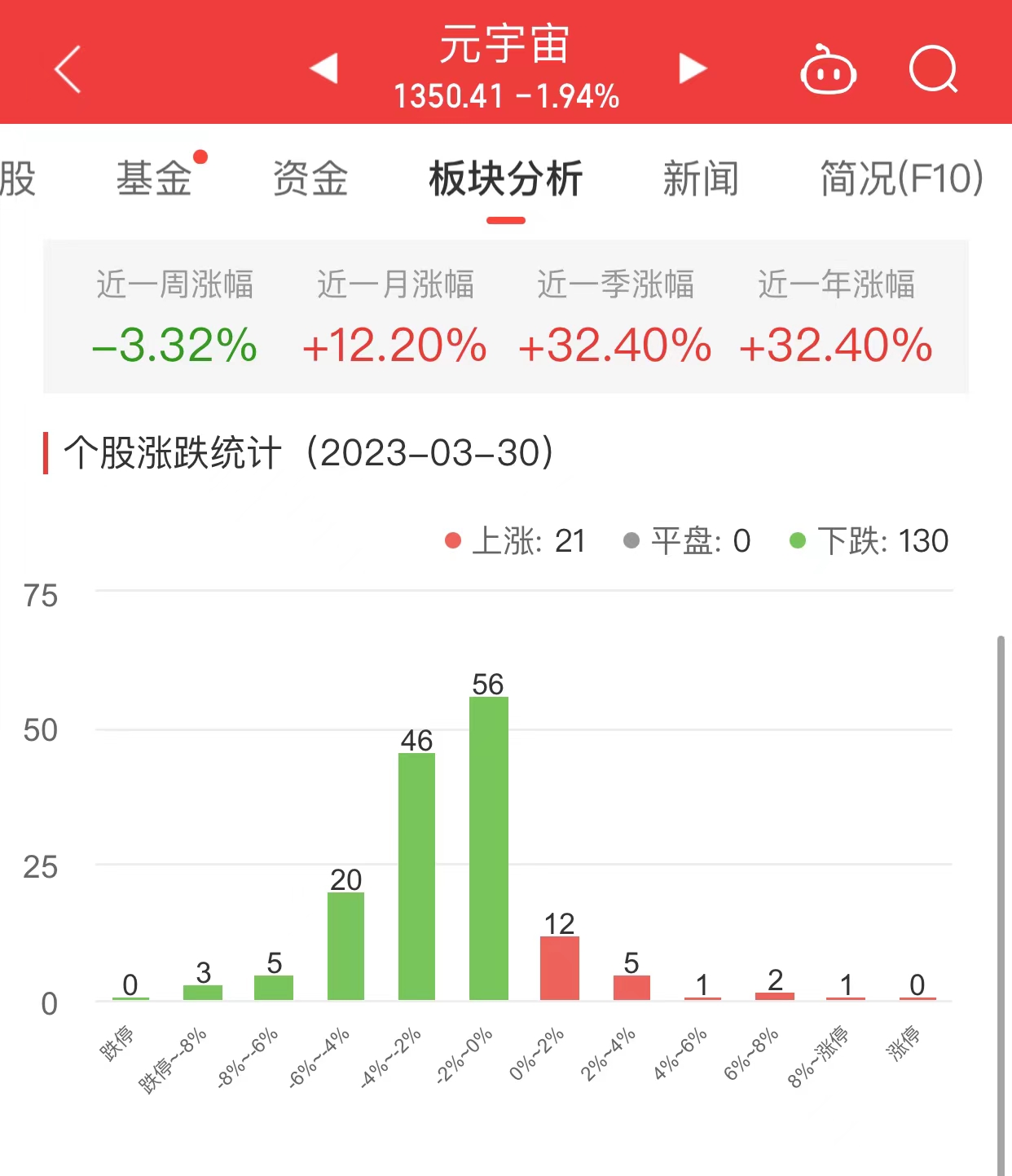This screenshot has width=1012, height=1176.
Task: Switch to the previous sector with left triangle
Action: click(324, 68)
